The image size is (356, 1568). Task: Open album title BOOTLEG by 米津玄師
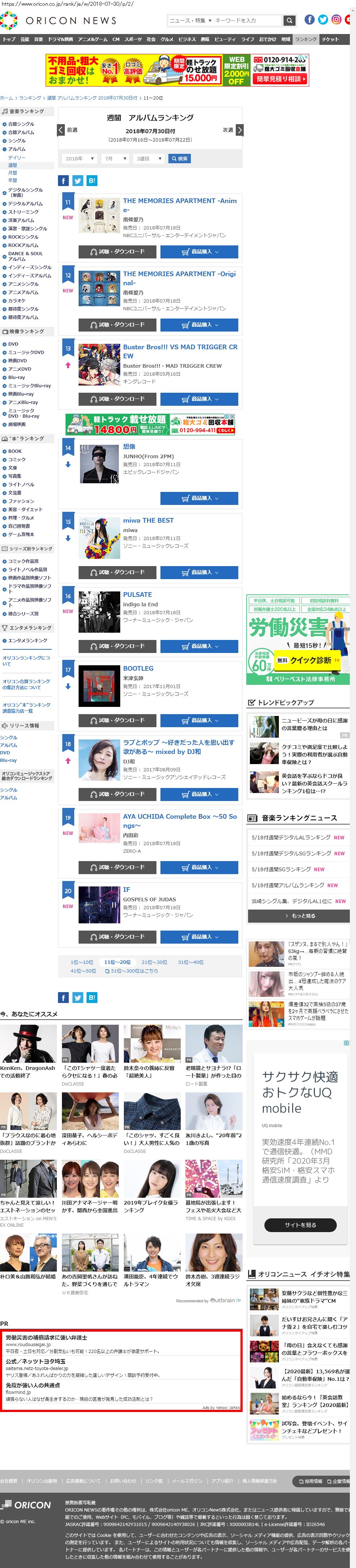click(x=138, y=668)
